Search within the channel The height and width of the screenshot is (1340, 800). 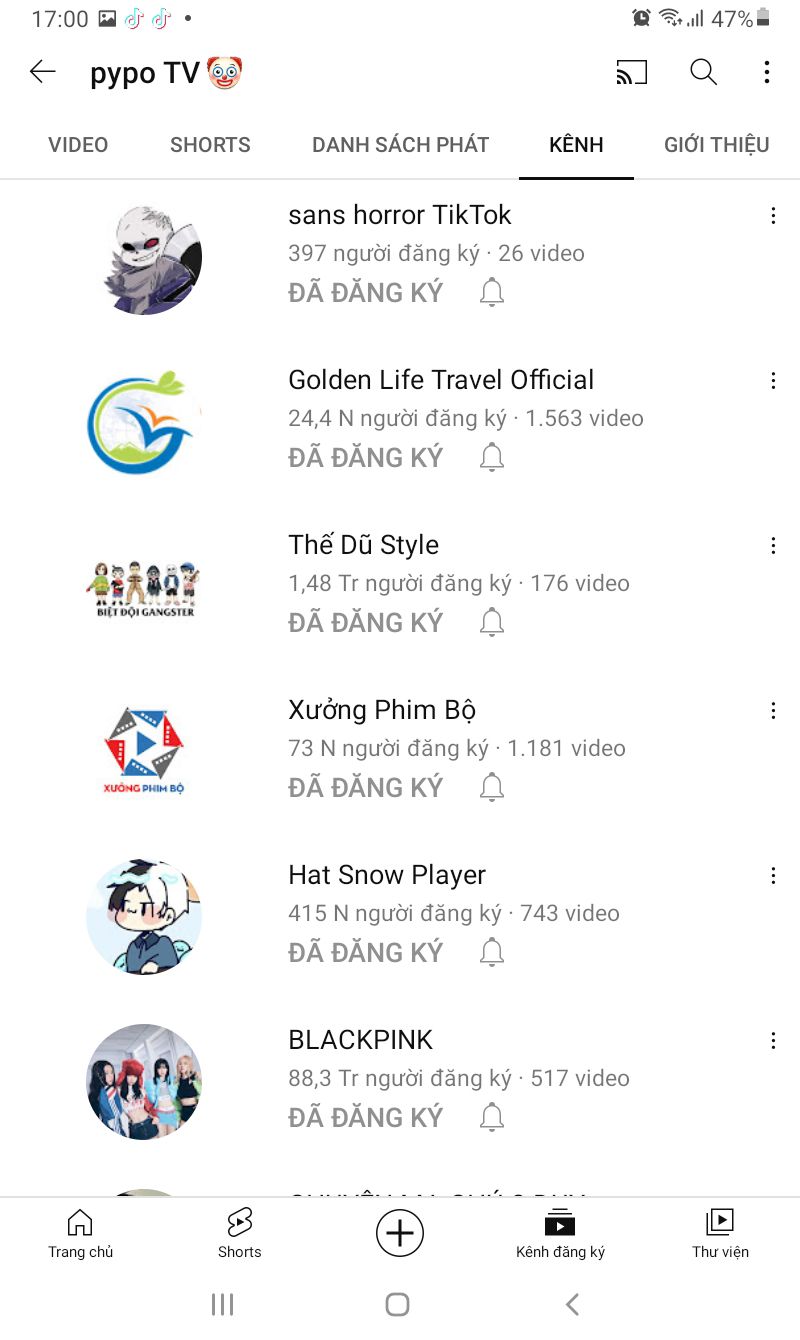pos(704,72)
